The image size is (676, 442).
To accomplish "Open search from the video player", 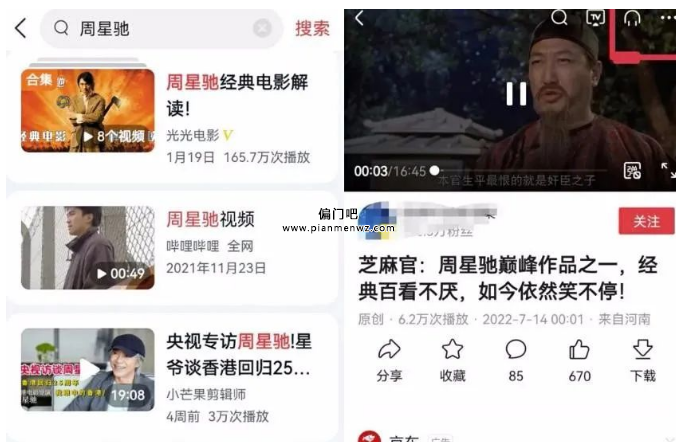I will tap(559, 17).
